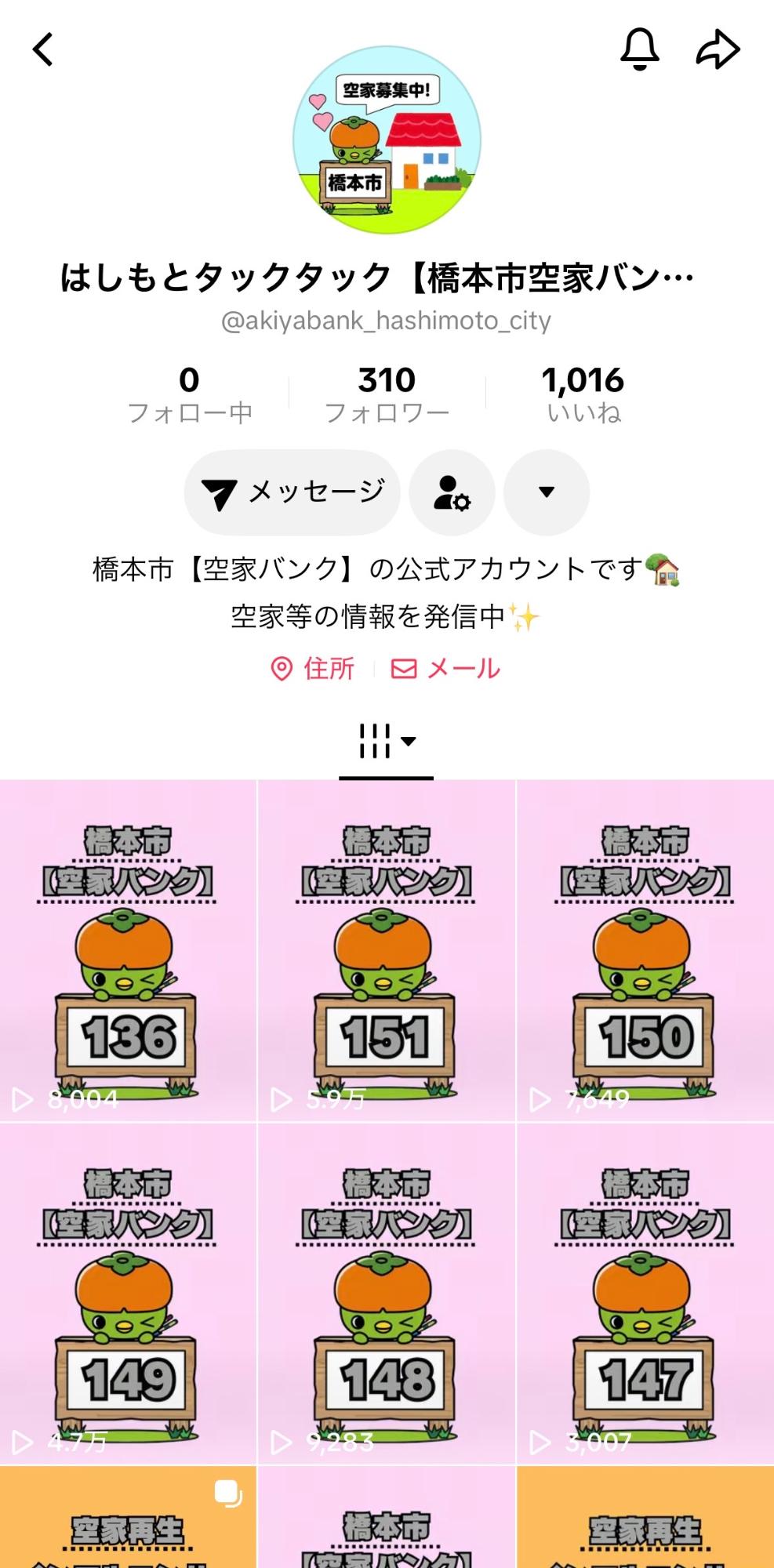
Task: Expand the suggested accounts dropdown arrow
Action: pos(547,492)
